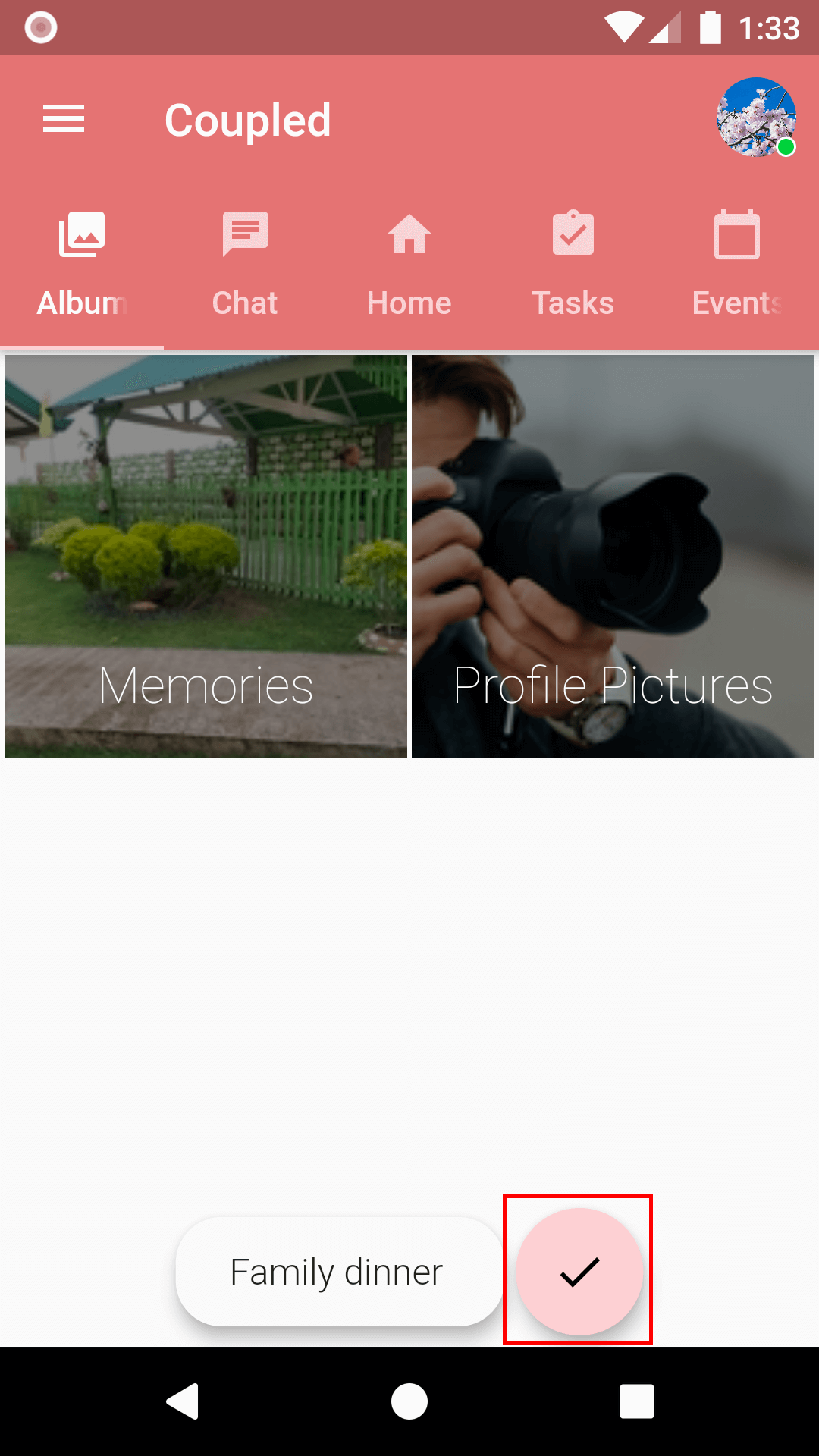The height and width of the screenshot is (1456, 819).
Task: Open the hamburger drawer menu
Action: click(x=64, y=119)
